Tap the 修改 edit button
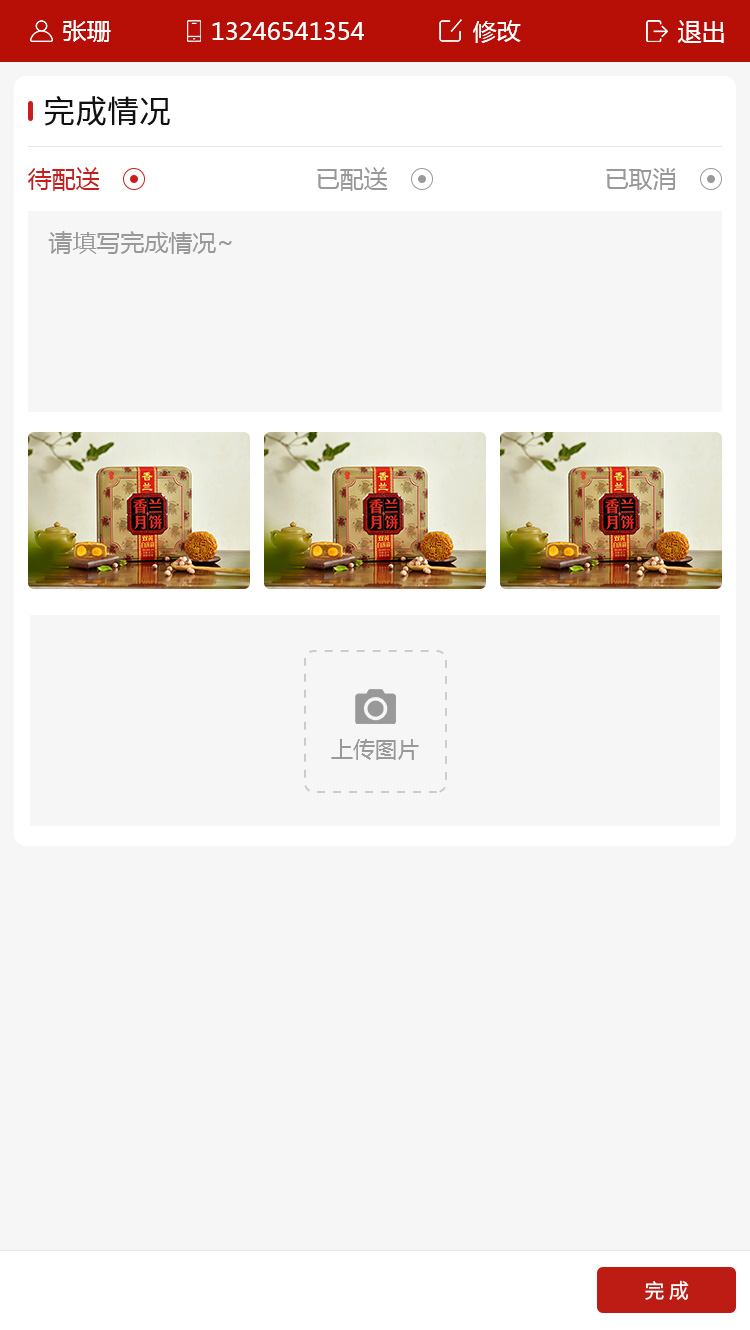Viewport: 750px width, 1330px height. (480, 31)
